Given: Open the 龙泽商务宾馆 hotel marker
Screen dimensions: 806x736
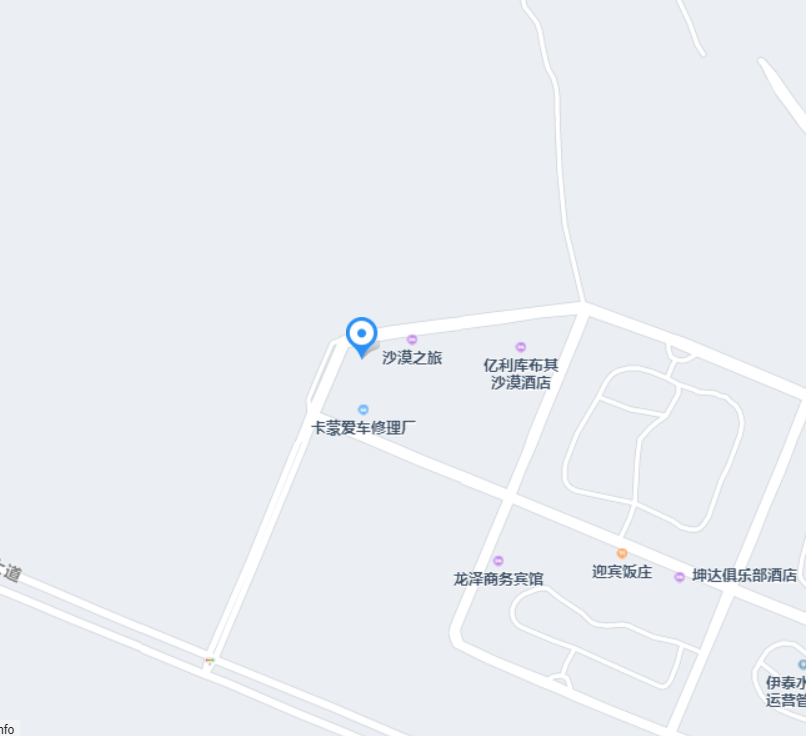Looking at the screenshot, I should pyautogui.click(x=498, y=561).
